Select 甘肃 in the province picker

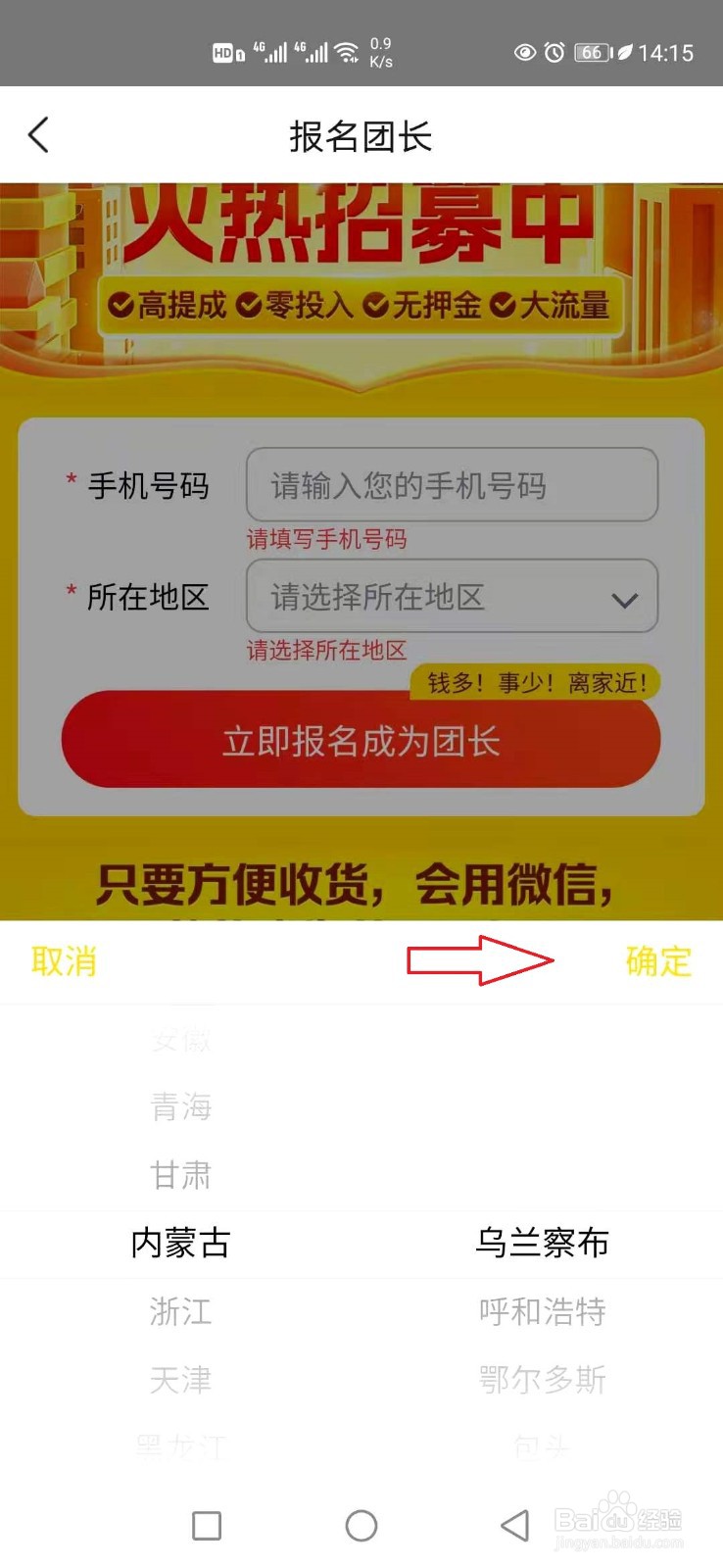[179, 1175]
